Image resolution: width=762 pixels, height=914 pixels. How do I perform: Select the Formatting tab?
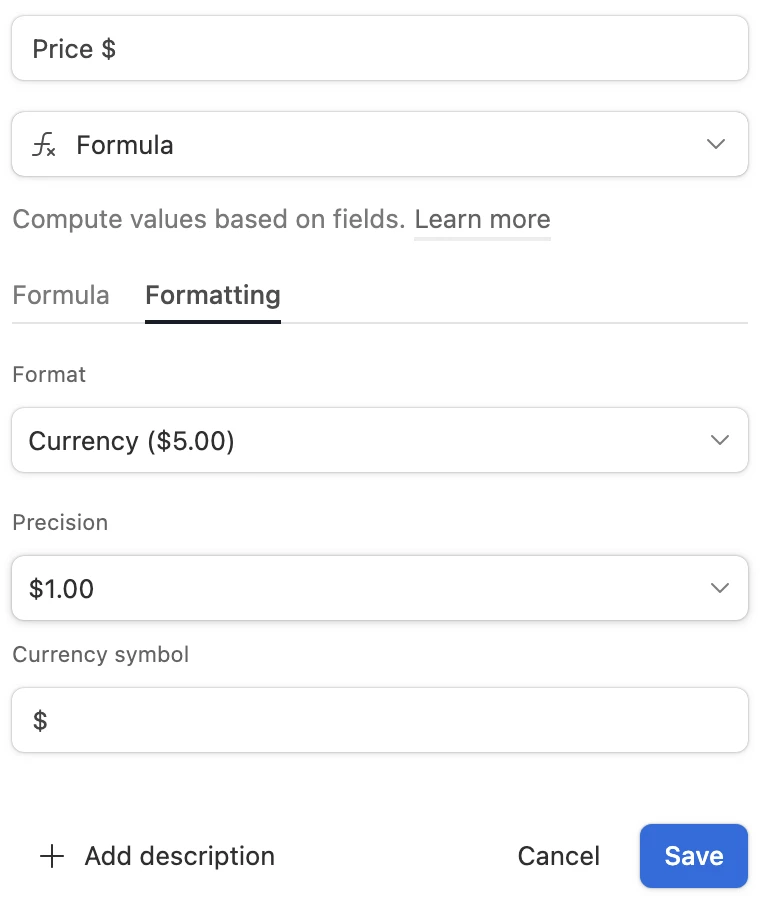212,296
